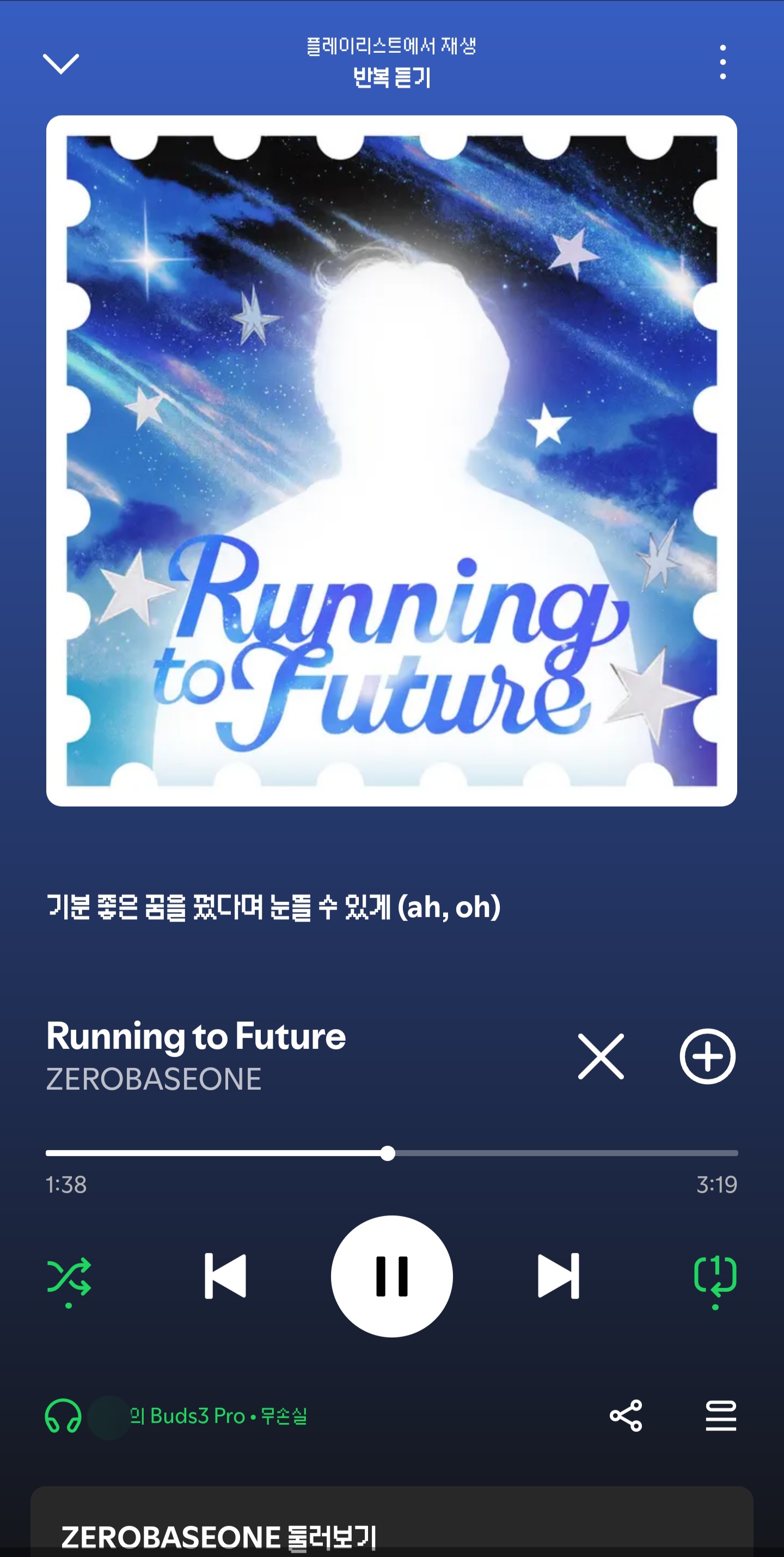Toggle shuffle playback

tap(69, 1276)
